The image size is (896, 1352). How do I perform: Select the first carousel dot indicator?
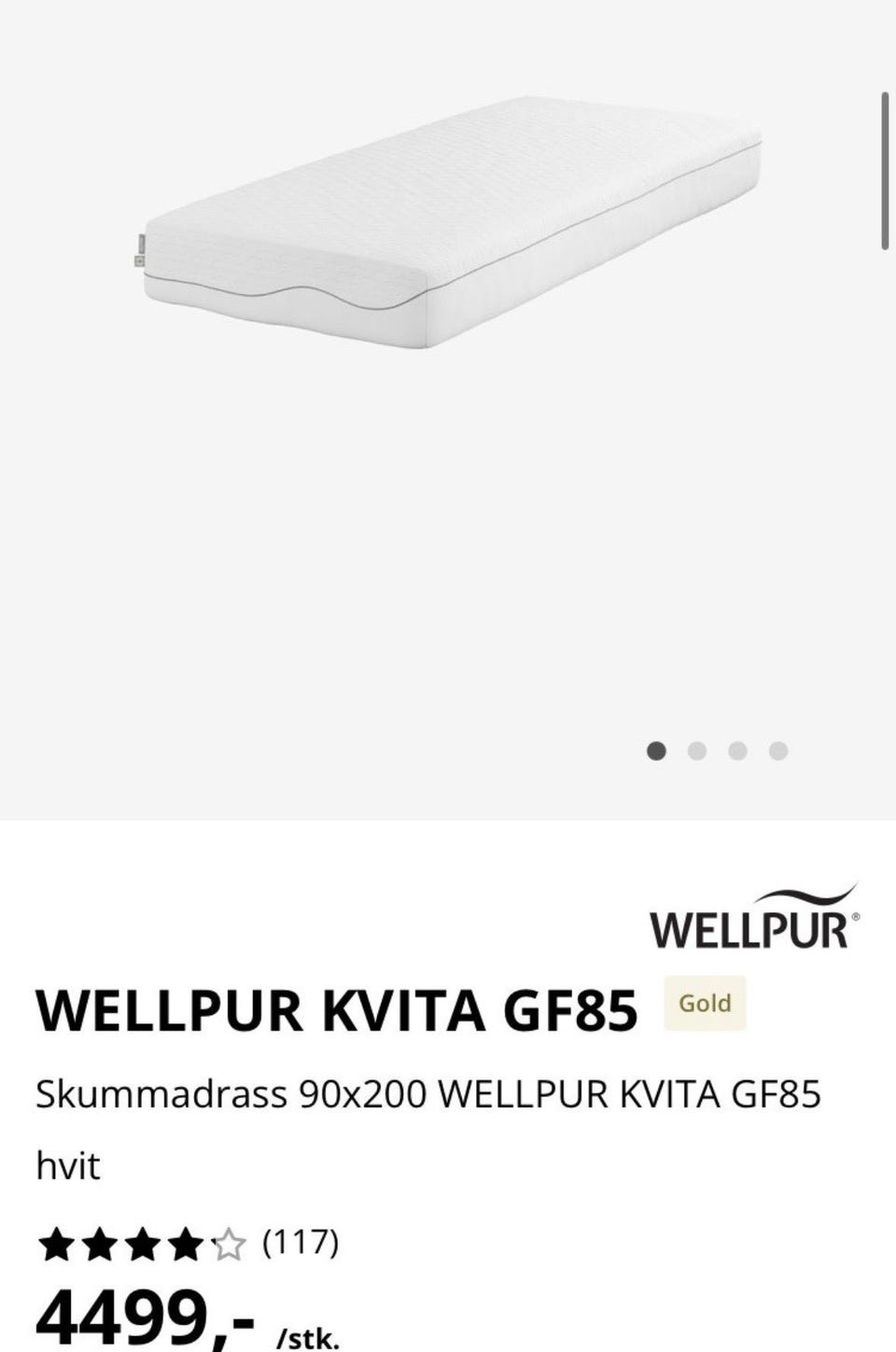[x=656, y=749]
